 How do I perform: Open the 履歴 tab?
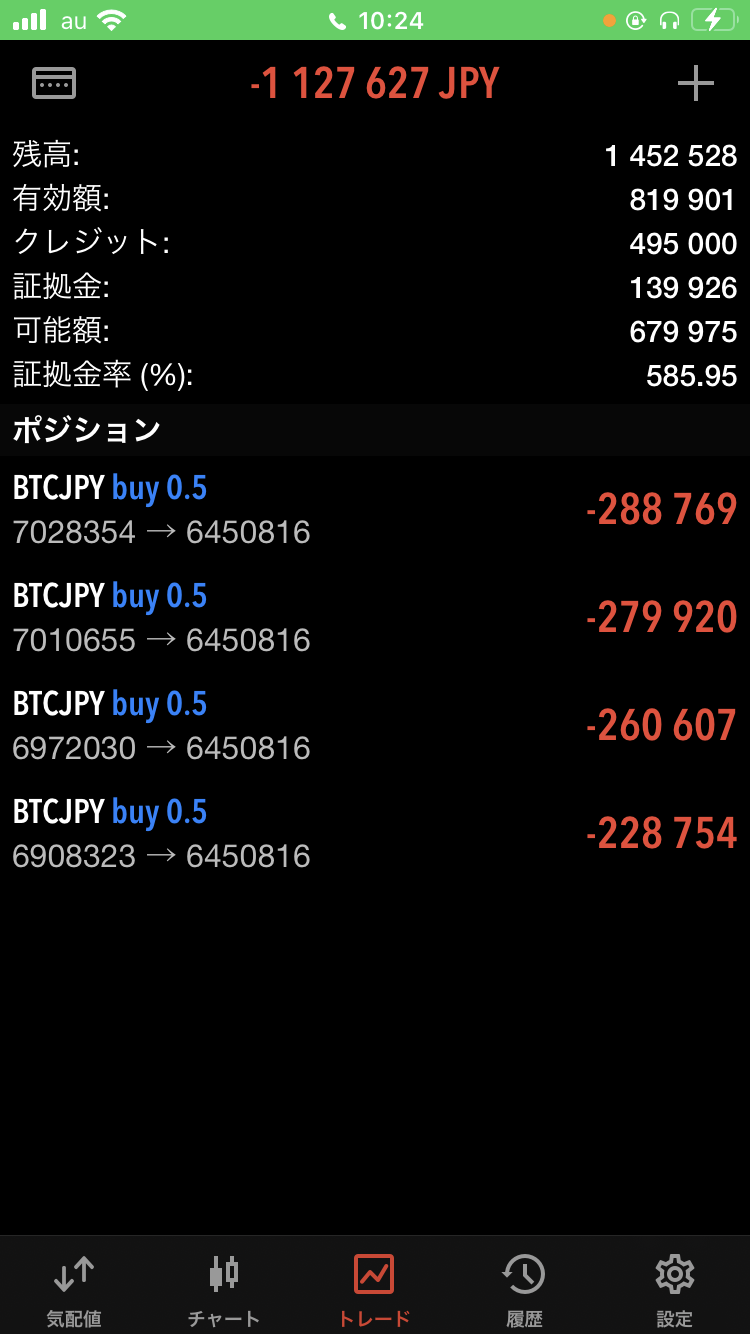click(x=524, y=1289)
